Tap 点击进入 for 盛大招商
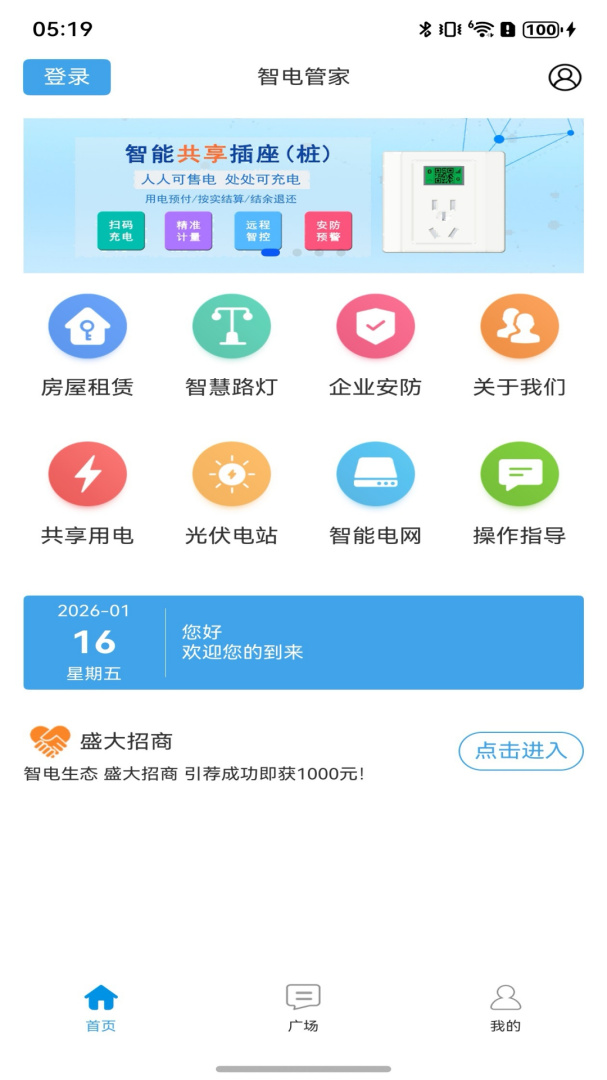Screen dimensions: 607x1080 coord(521,751)
